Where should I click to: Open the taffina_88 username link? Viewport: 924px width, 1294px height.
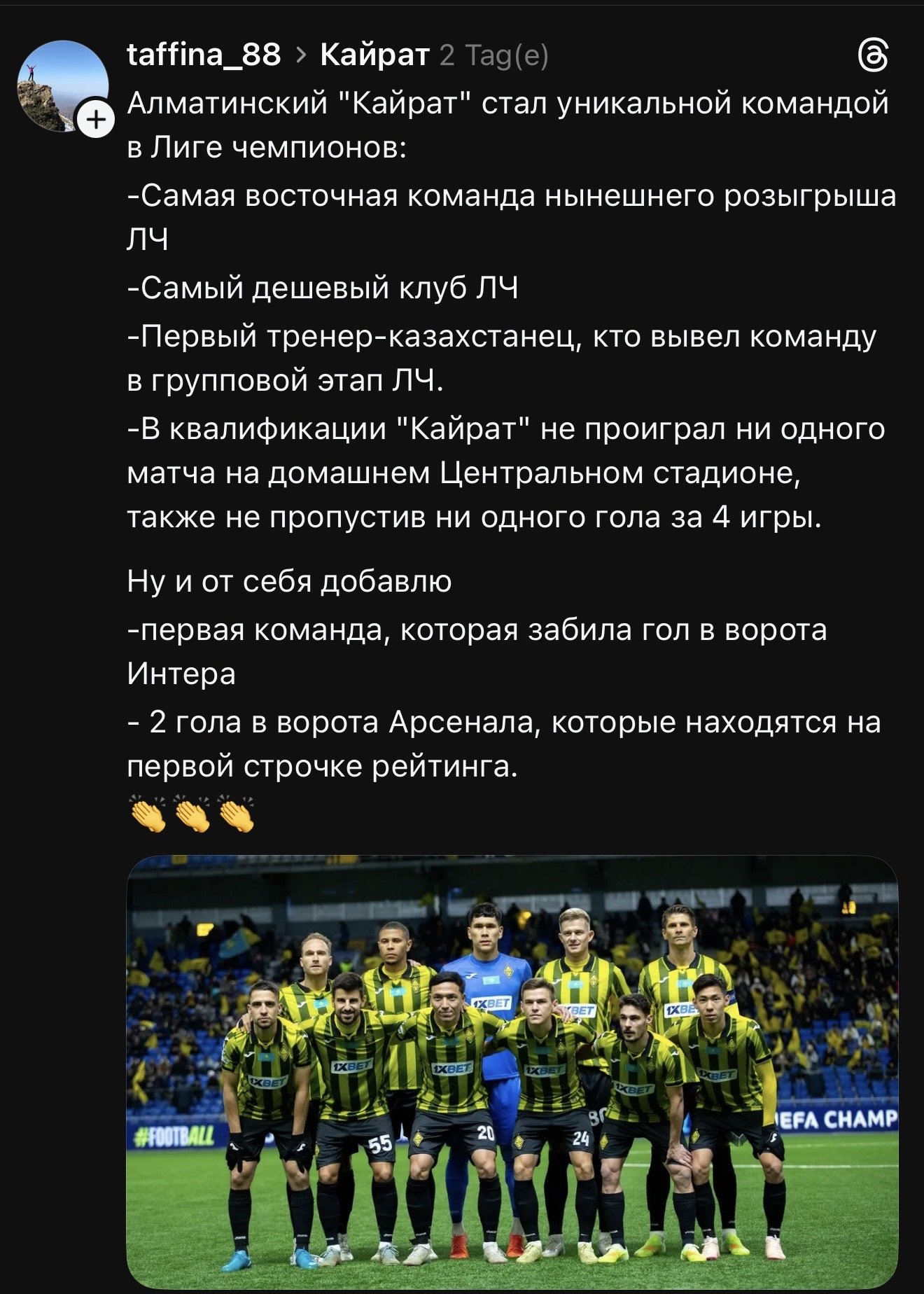click(x=204, y=55)
